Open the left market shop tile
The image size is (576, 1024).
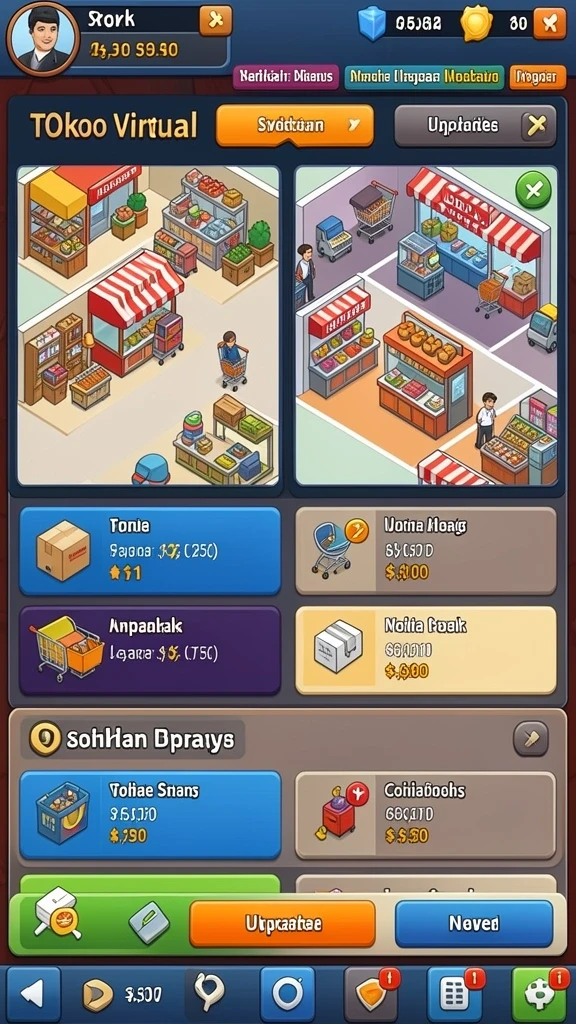148,325
